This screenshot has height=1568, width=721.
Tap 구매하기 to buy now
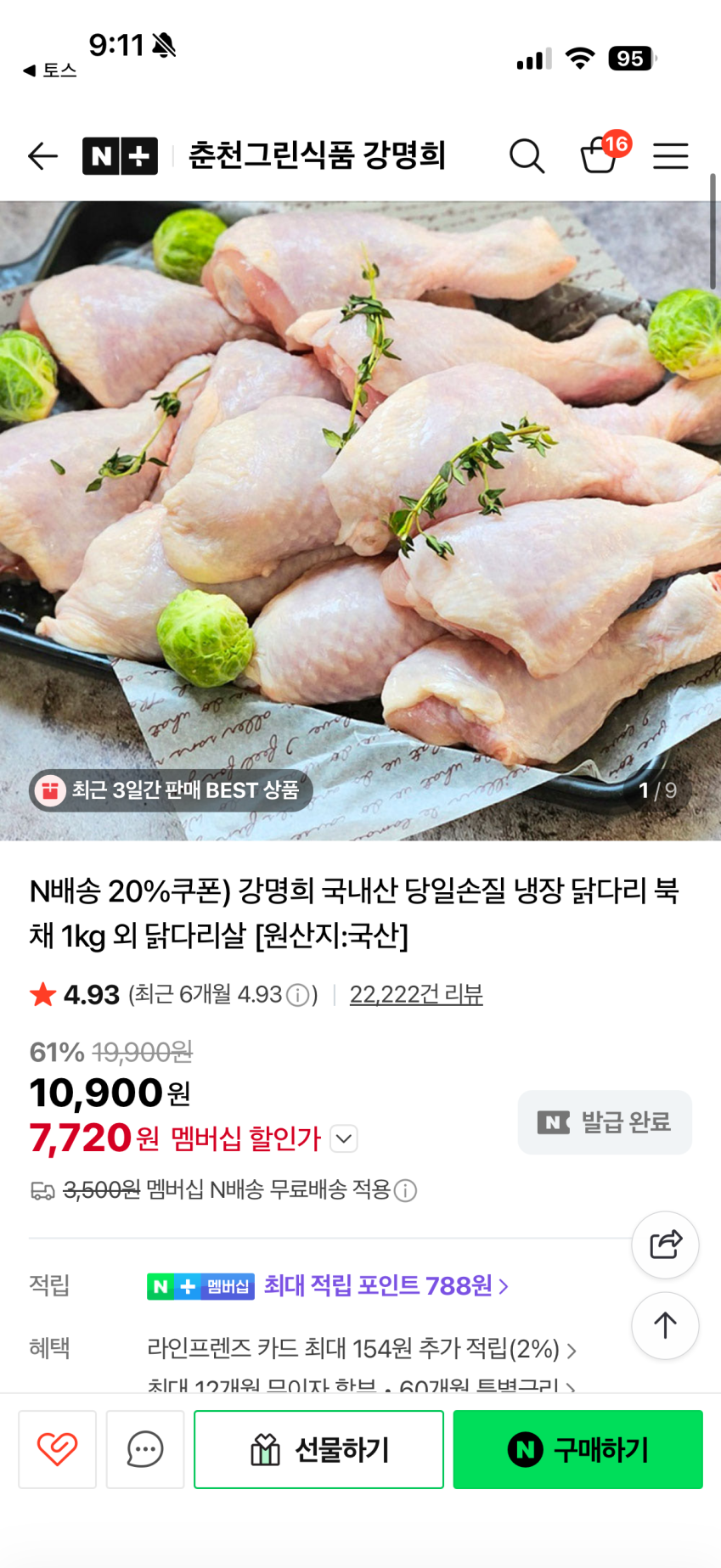point(577,1449)
